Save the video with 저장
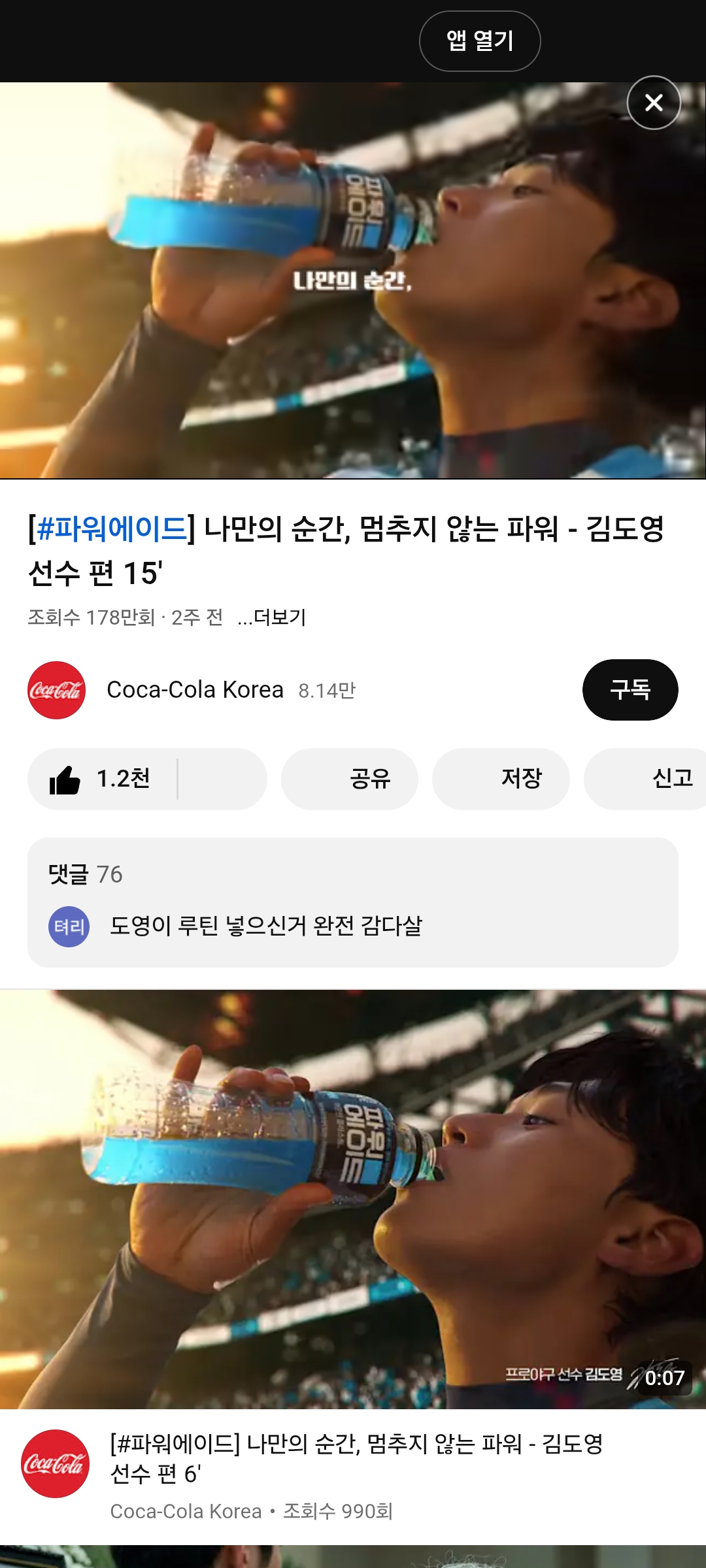 pyautogui.click(x=501, y=779)
